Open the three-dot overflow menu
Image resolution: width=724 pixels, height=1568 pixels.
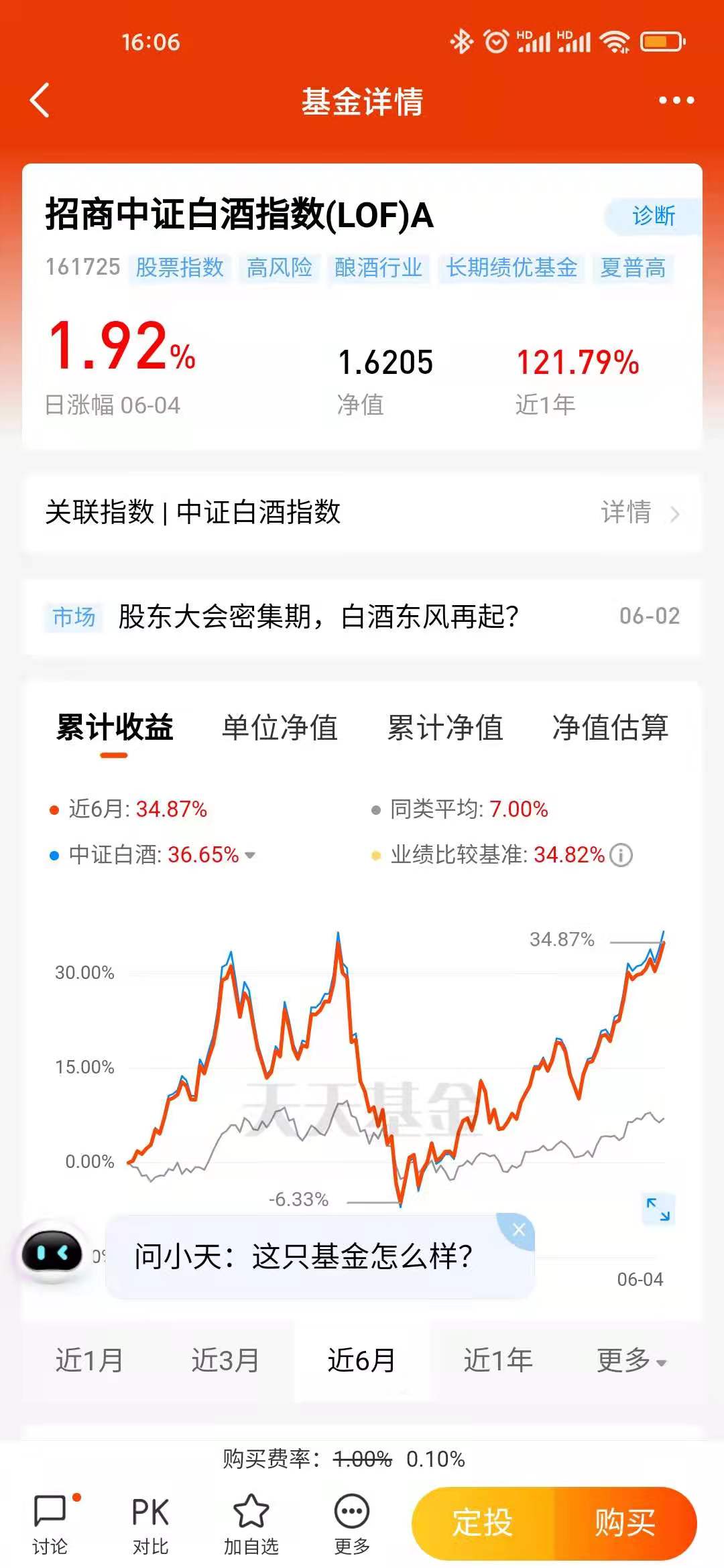tap(676, 101)
